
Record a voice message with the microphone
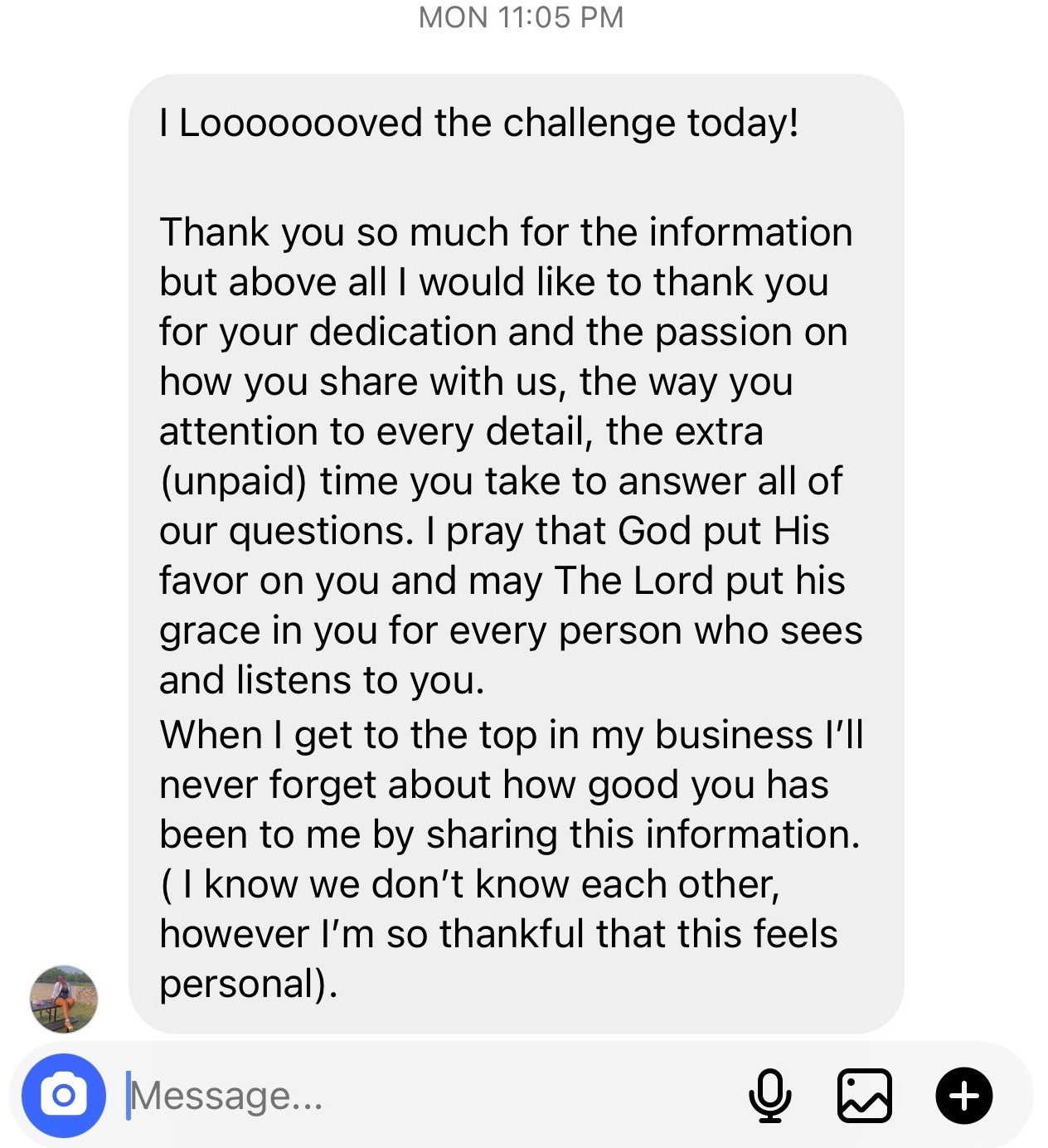[769, 1096]
